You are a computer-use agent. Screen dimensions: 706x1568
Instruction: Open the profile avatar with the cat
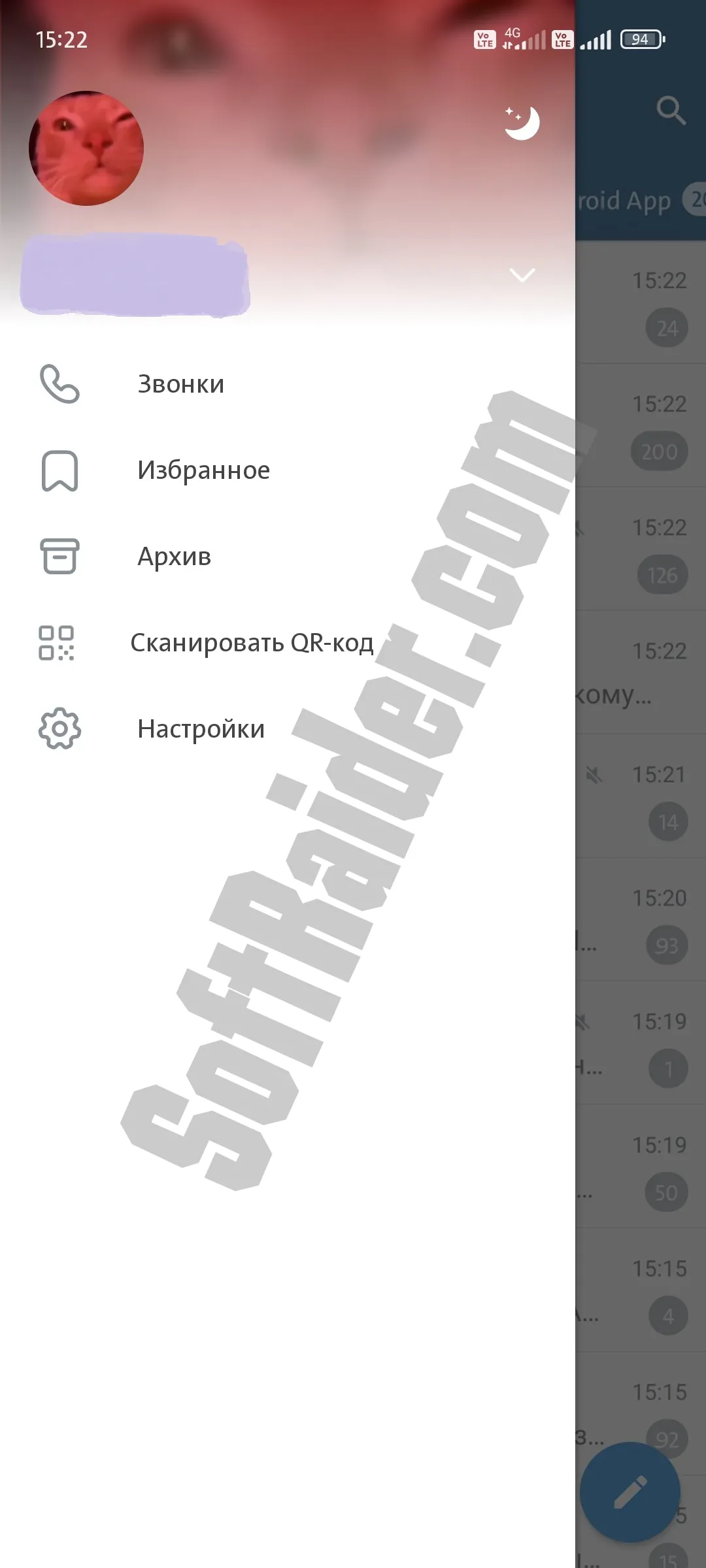86,148
